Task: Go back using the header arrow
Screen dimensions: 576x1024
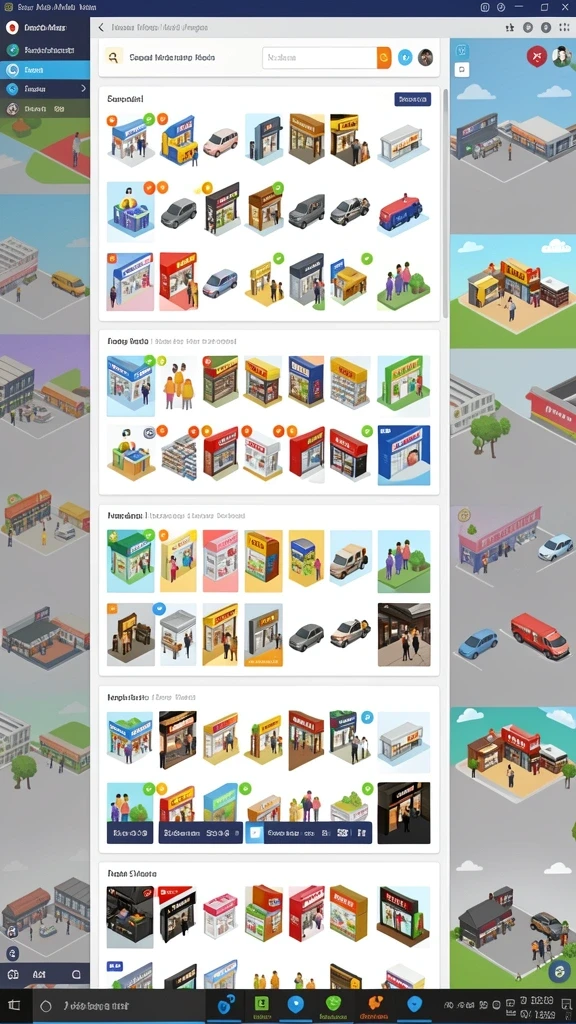Action: [101, 27]
